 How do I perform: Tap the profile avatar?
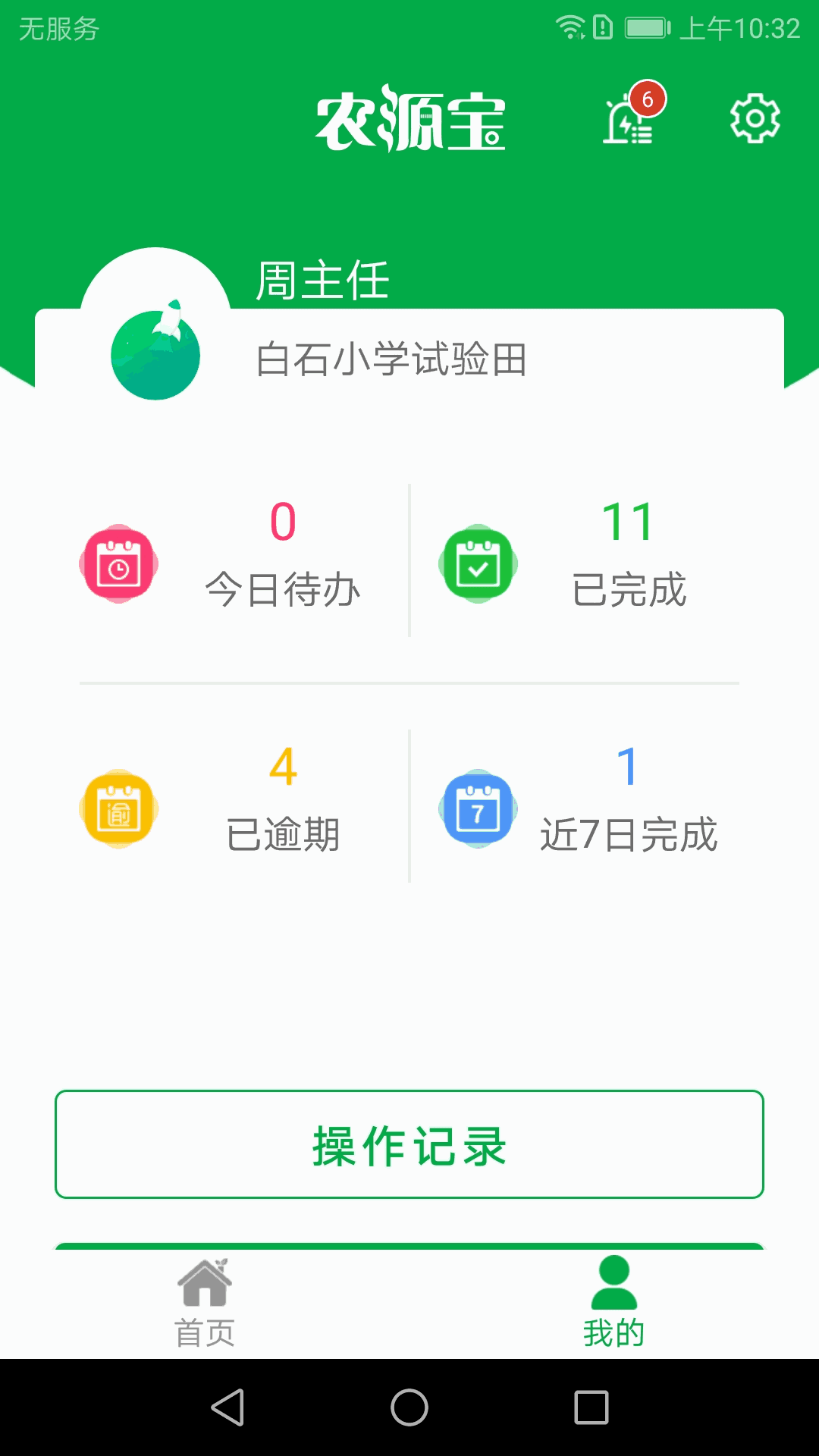click(155, 355)
